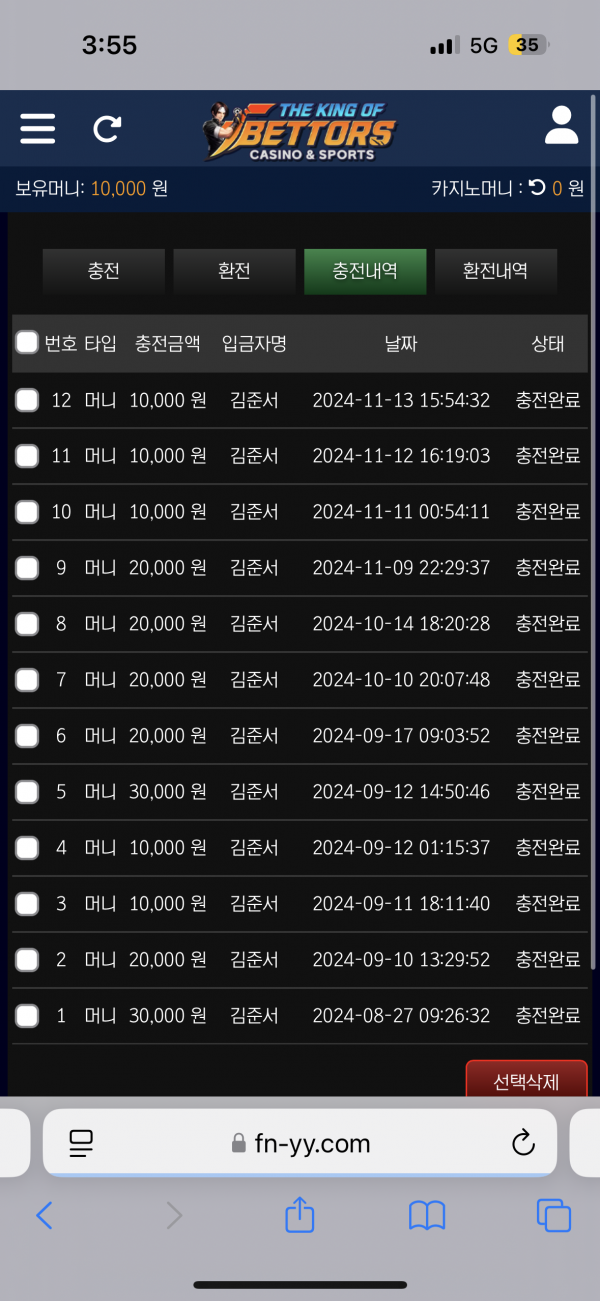Check the select-all checkbox in table header

click(x=27, y=343)
